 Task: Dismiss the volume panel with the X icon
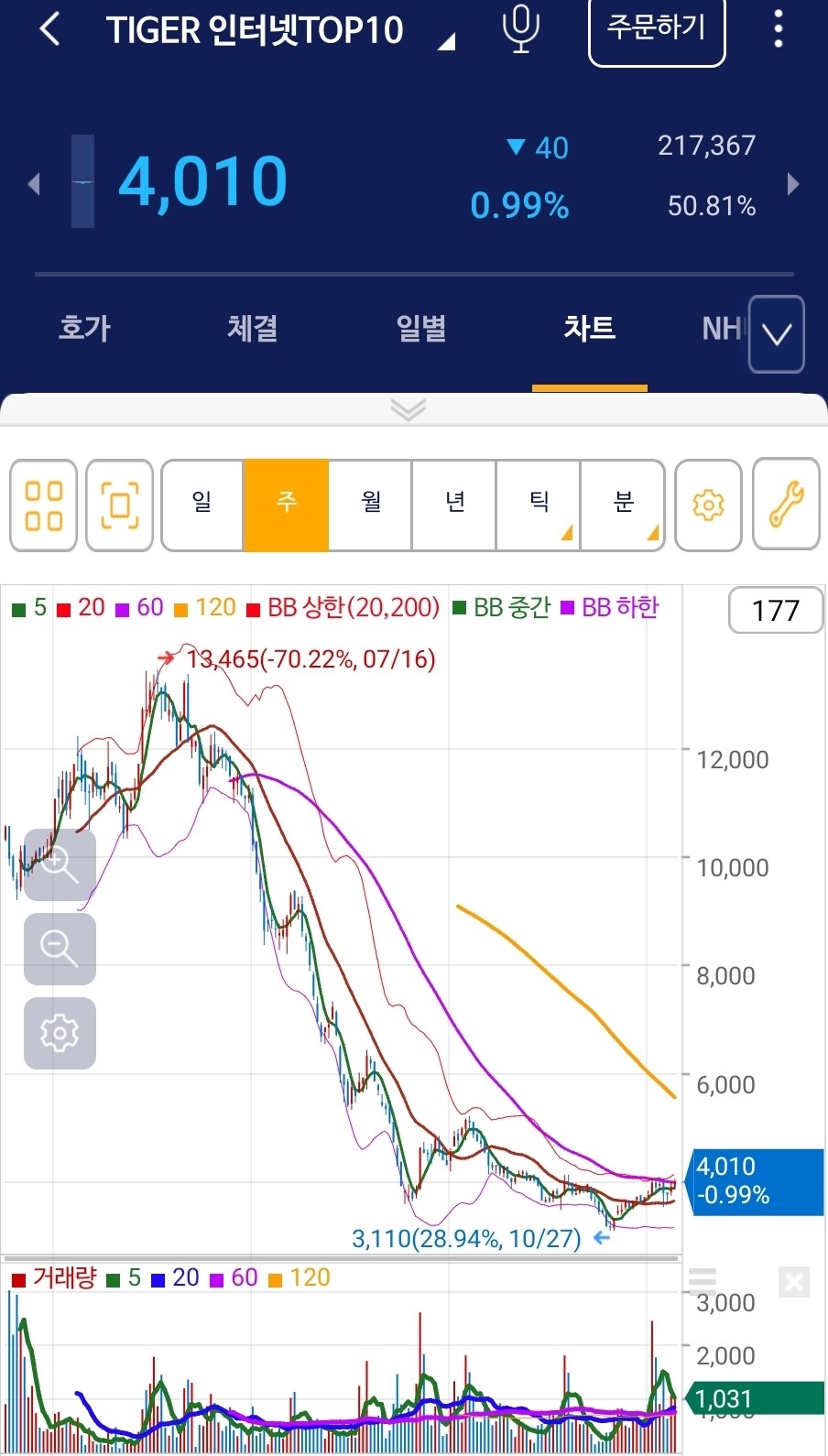coord(793,1282)
